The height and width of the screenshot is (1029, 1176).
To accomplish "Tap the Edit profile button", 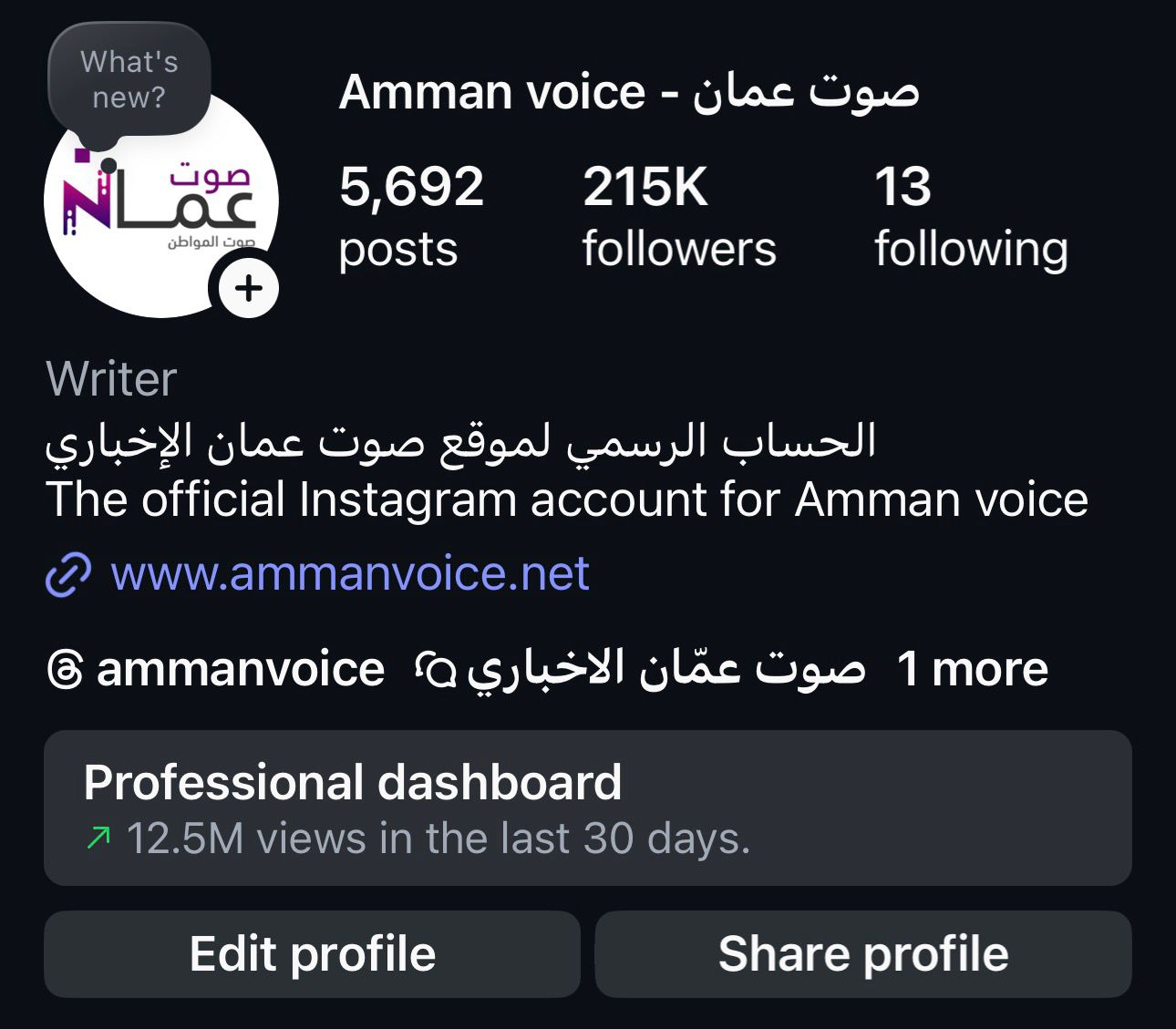I will pos(312,954).
